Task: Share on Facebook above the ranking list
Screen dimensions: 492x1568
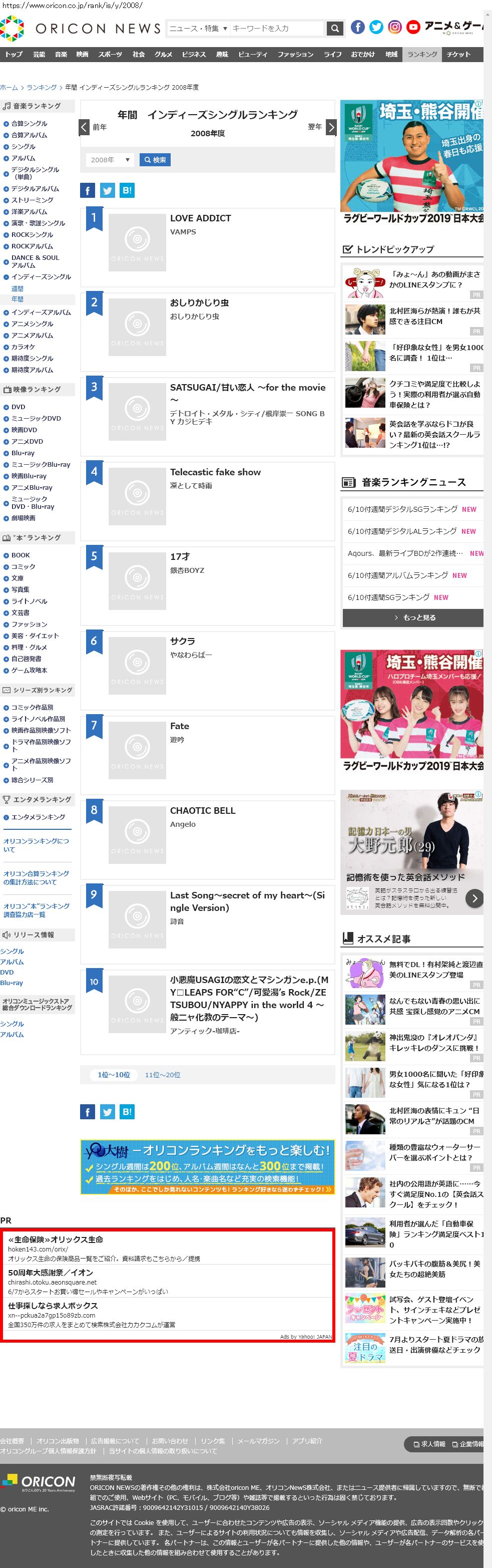Action: 88,190
